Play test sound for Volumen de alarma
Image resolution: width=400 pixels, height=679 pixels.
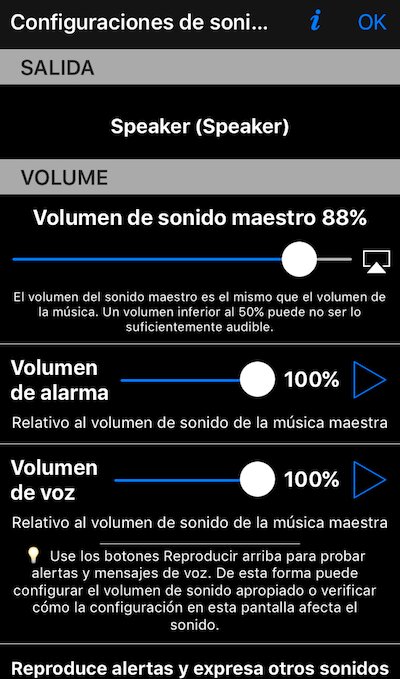(369, 380)
